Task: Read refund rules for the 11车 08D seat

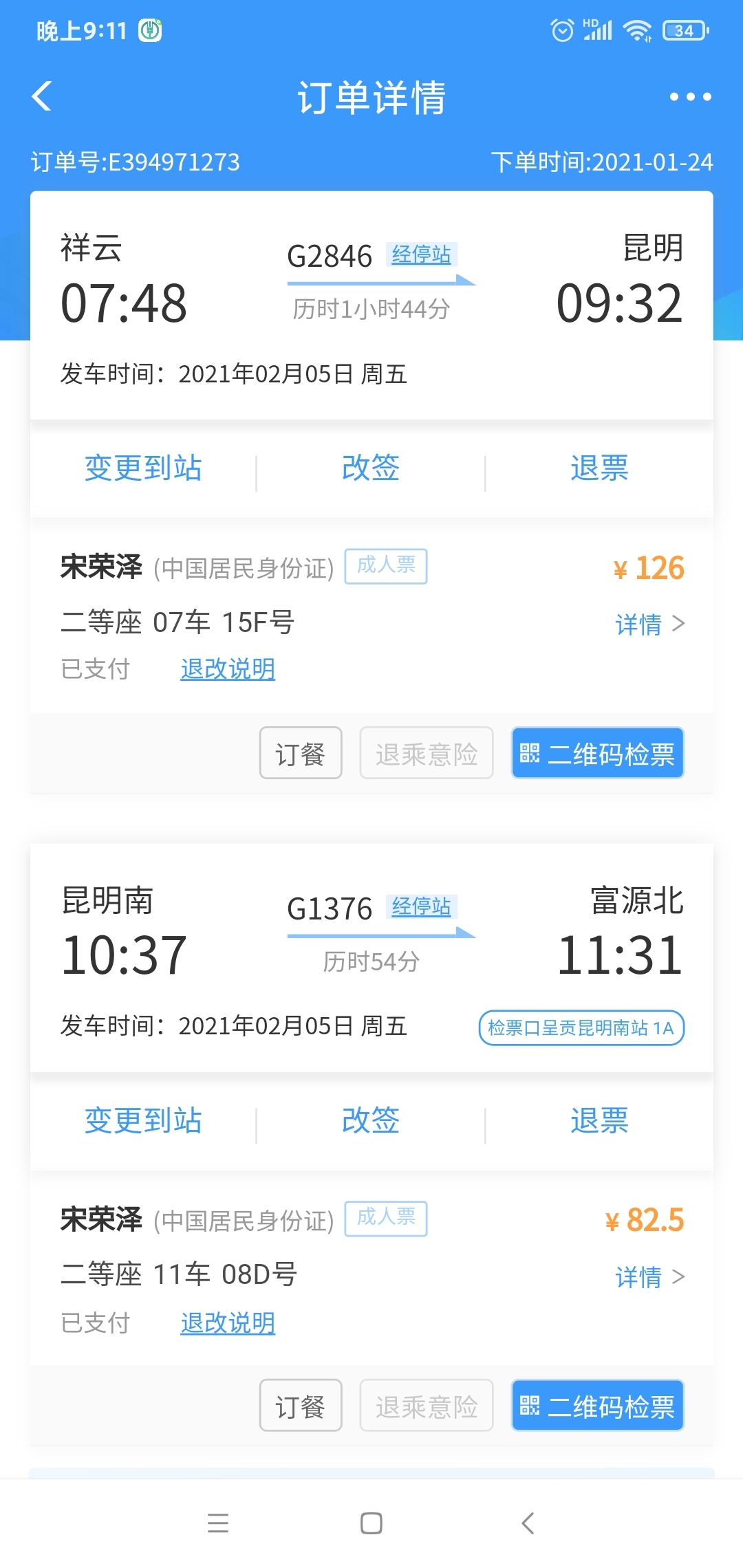Action: [x=228, y=1322]
